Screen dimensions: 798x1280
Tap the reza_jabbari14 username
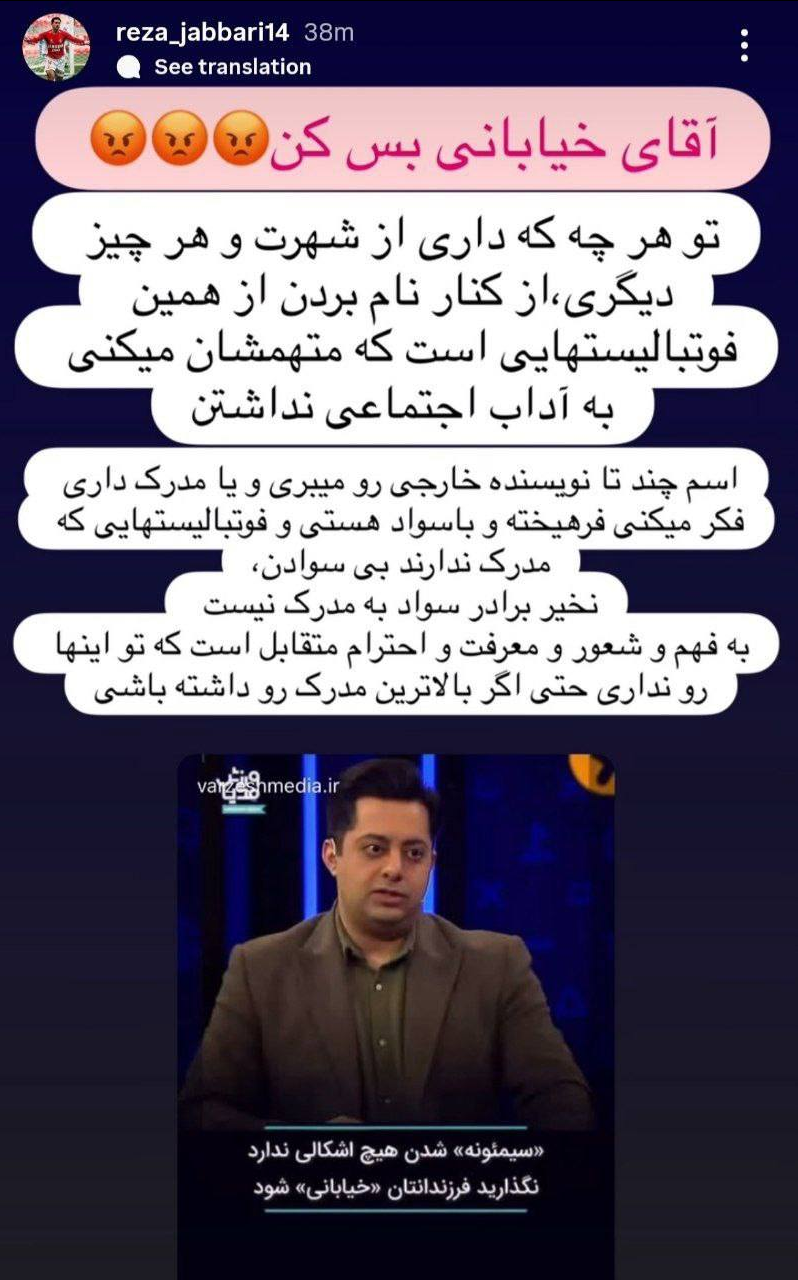(202, 33)
